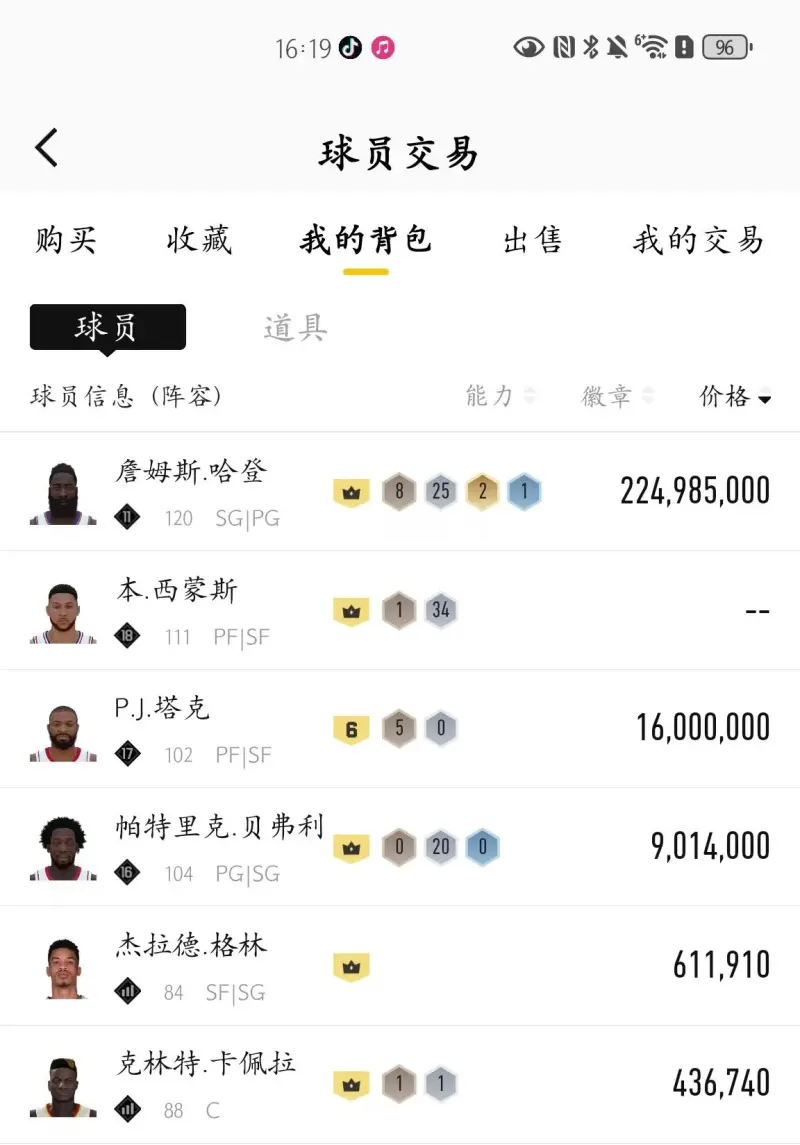Switch to the 购买 tab
Image resolution: width=800 pixels, height=1145 pixels.
pos(66,241)
